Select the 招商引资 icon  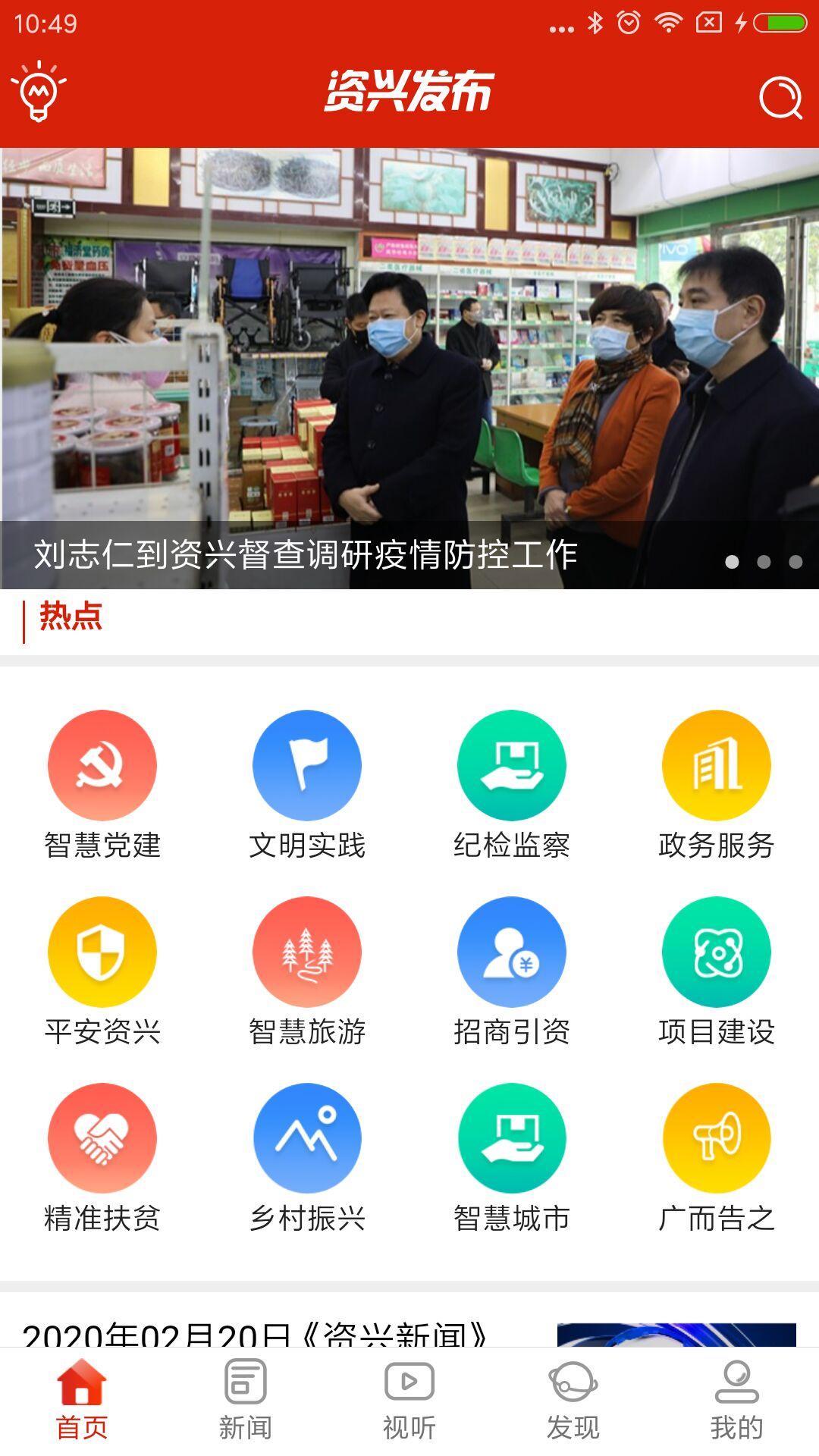[512, 953]
